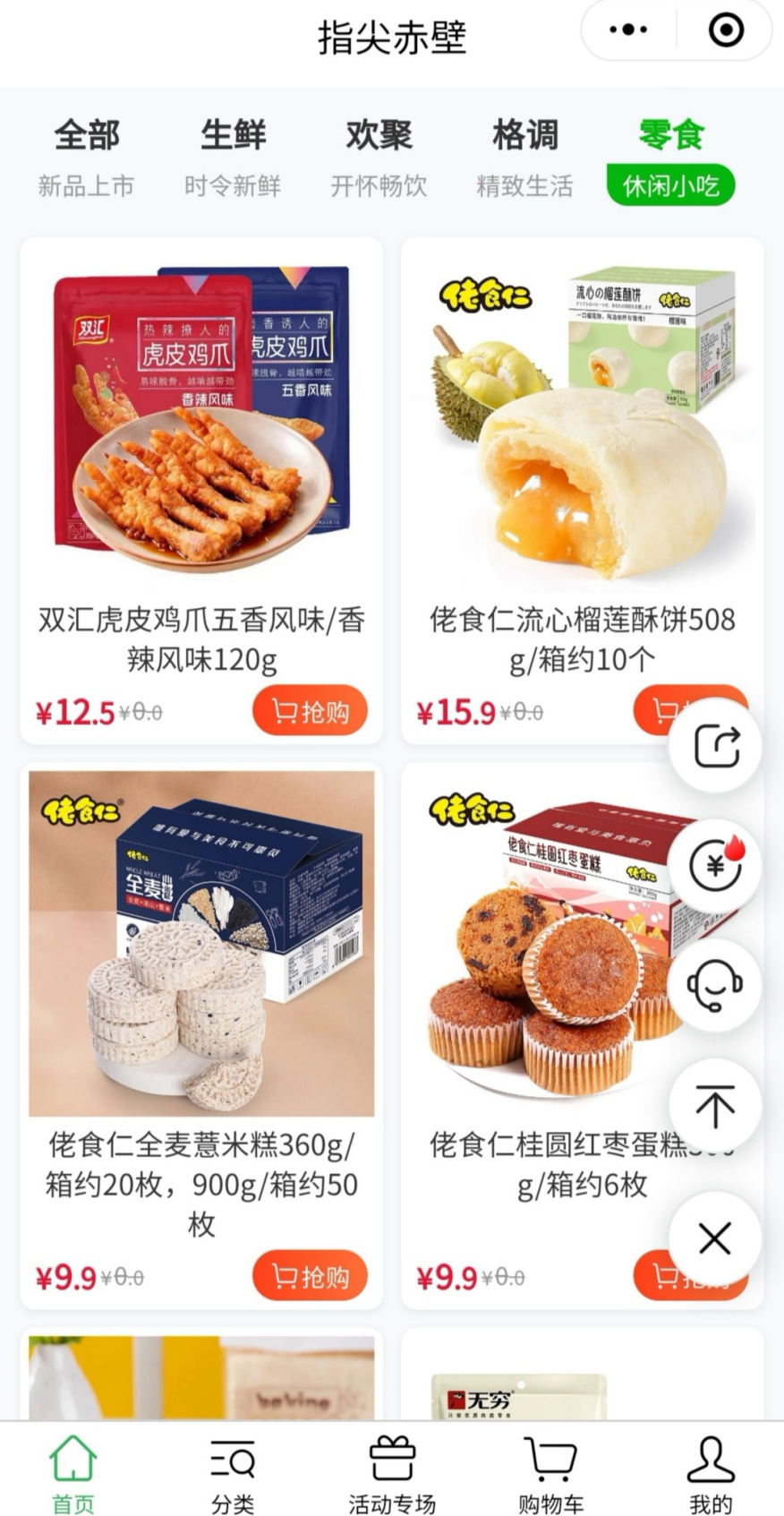Open the 佬食仁流心榴莲酥饼 product card
784x1516 pixels.
582,491
